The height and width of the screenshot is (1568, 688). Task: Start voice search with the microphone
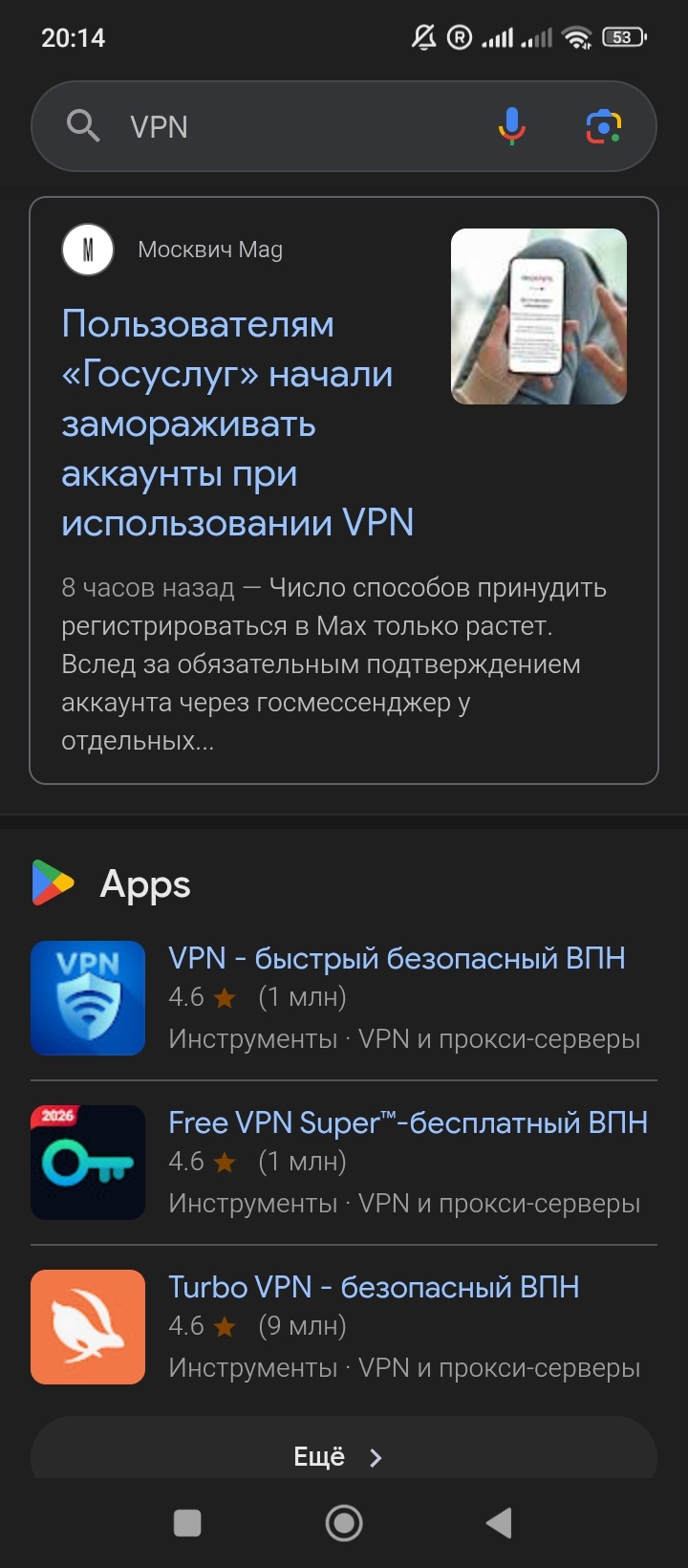(512, 126)
